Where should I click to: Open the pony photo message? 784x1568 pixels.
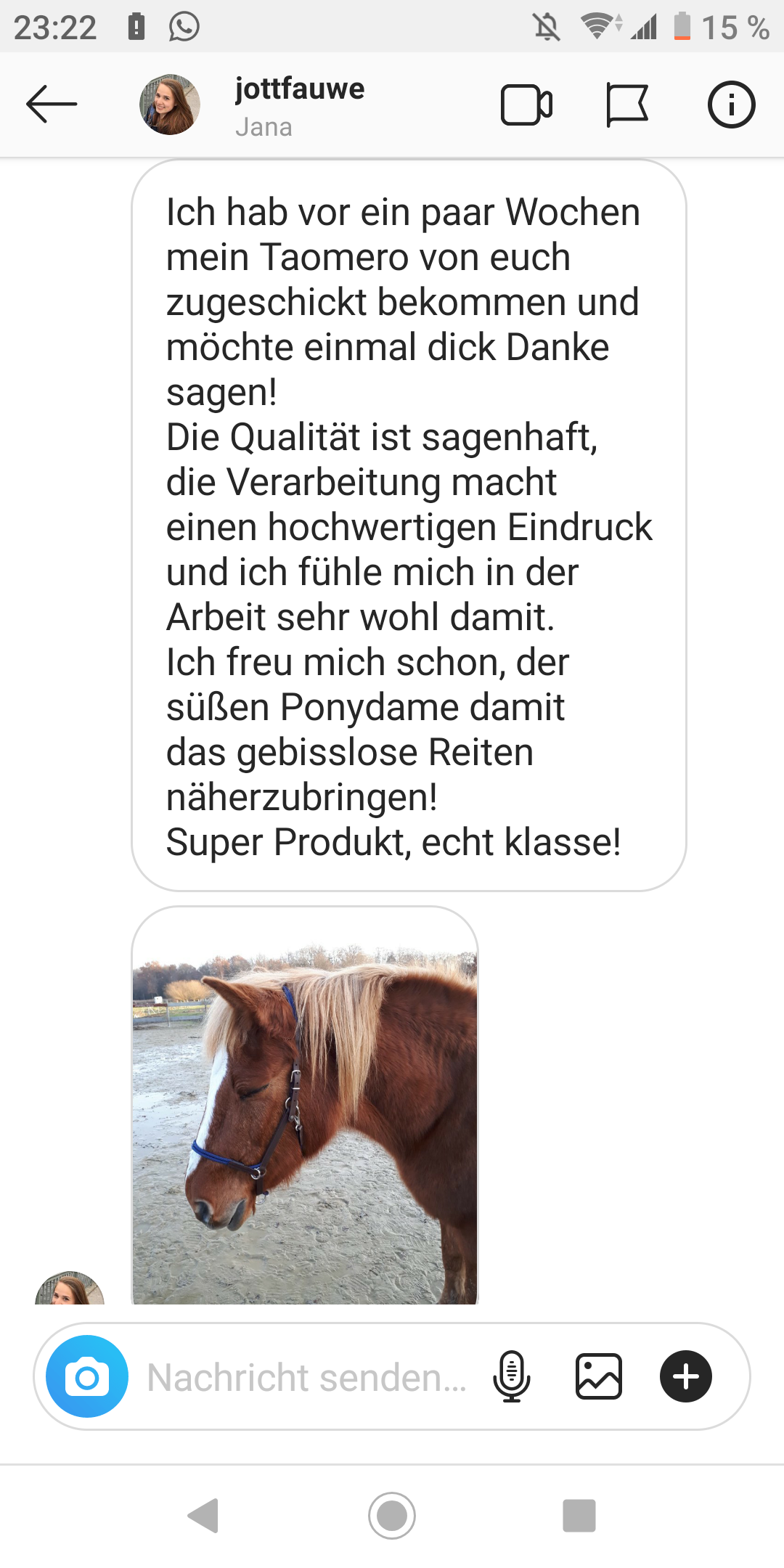(305, 1106)
